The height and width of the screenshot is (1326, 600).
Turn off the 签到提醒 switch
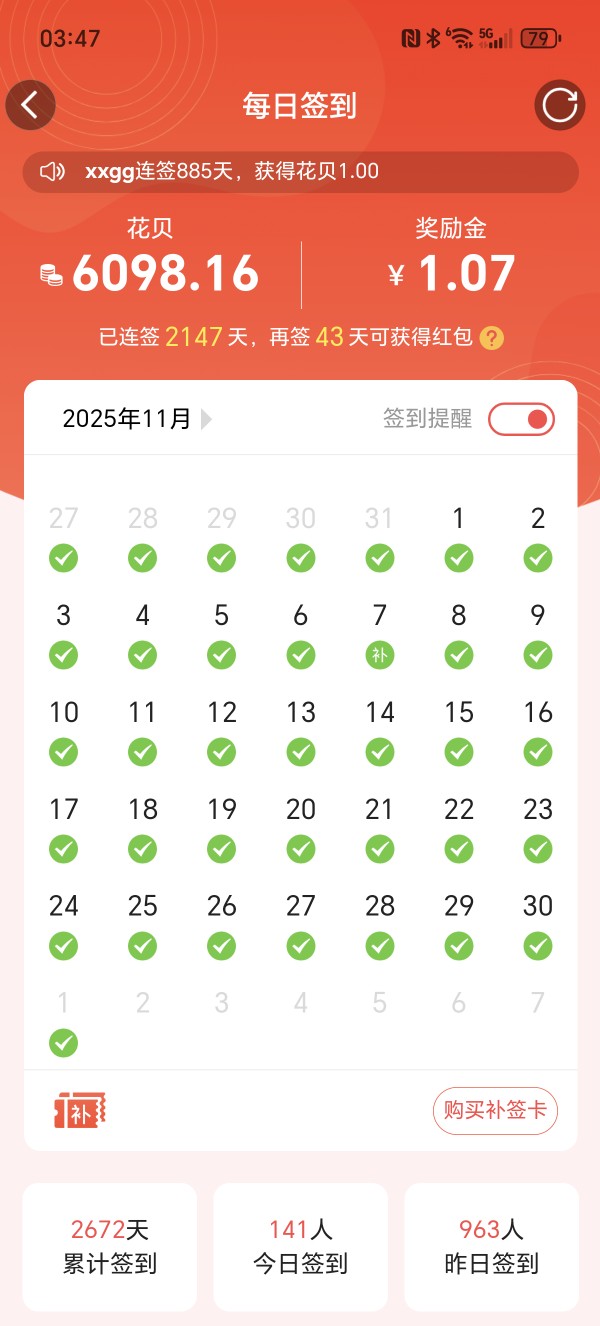[x=521, y=419]
